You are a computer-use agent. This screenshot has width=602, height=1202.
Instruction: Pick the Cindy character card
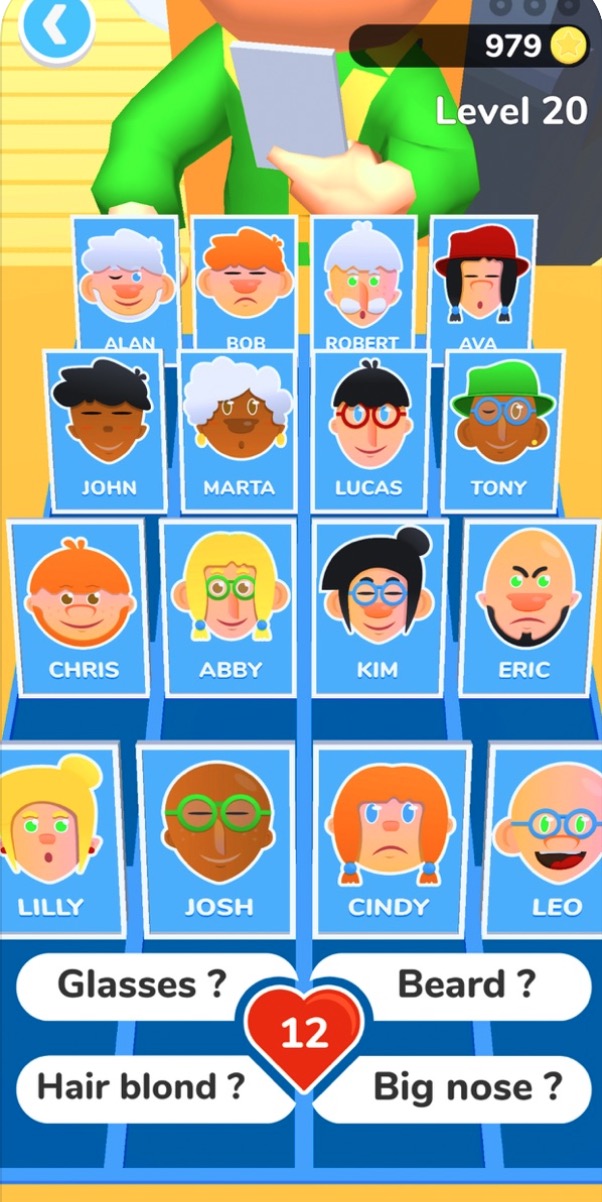point(392,838)
